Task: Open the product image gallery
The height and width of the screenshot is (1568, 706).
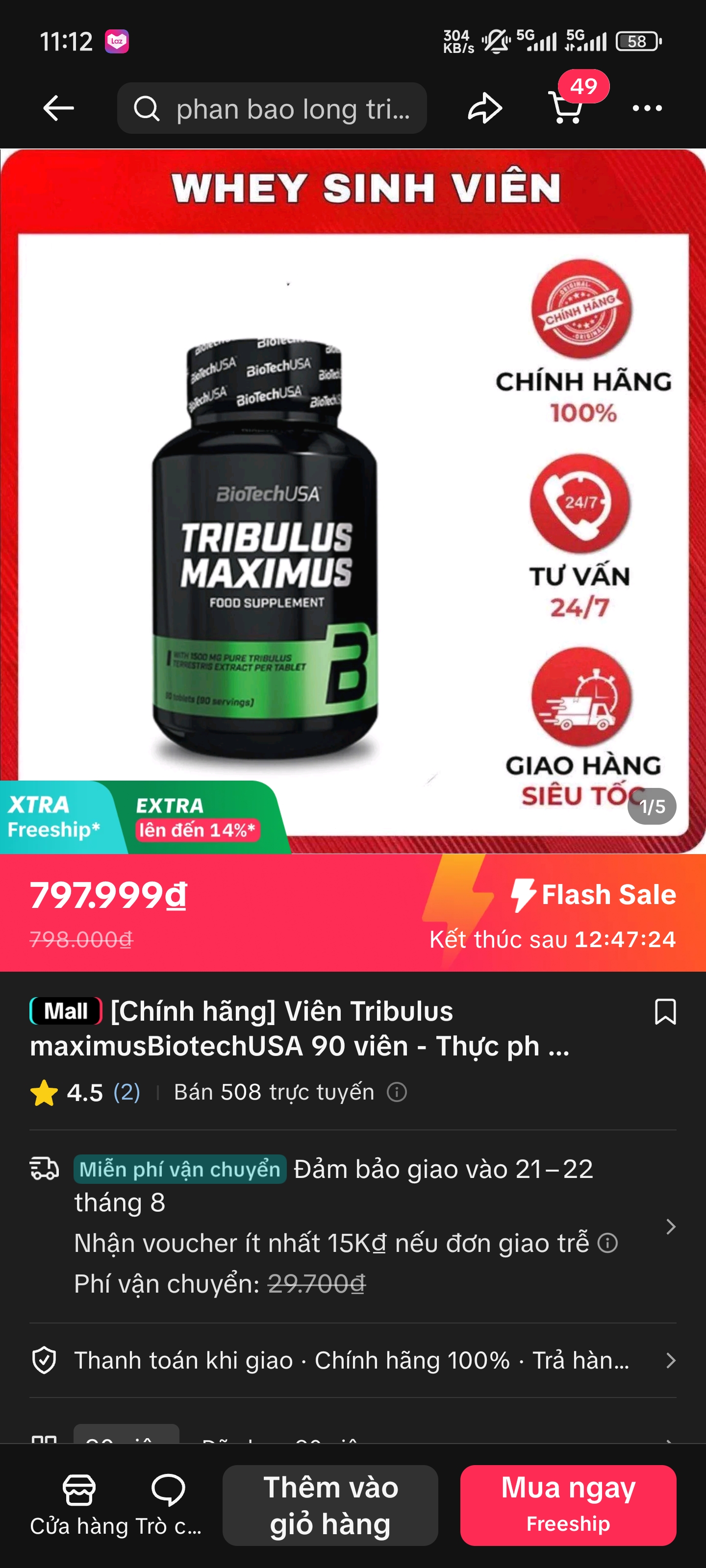Action: pos(353,499)
